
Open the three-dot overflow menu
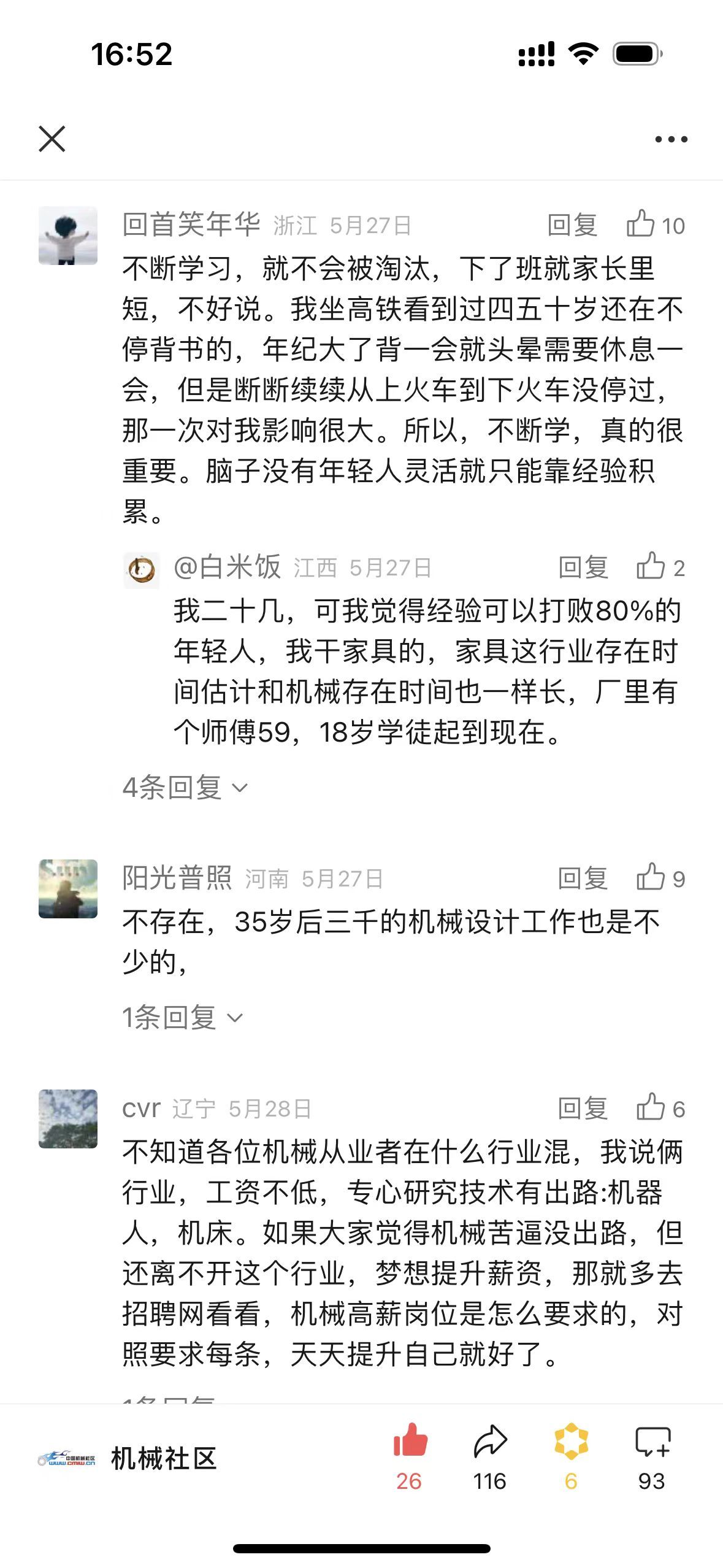pyautogui.click(x=671, y=139)
